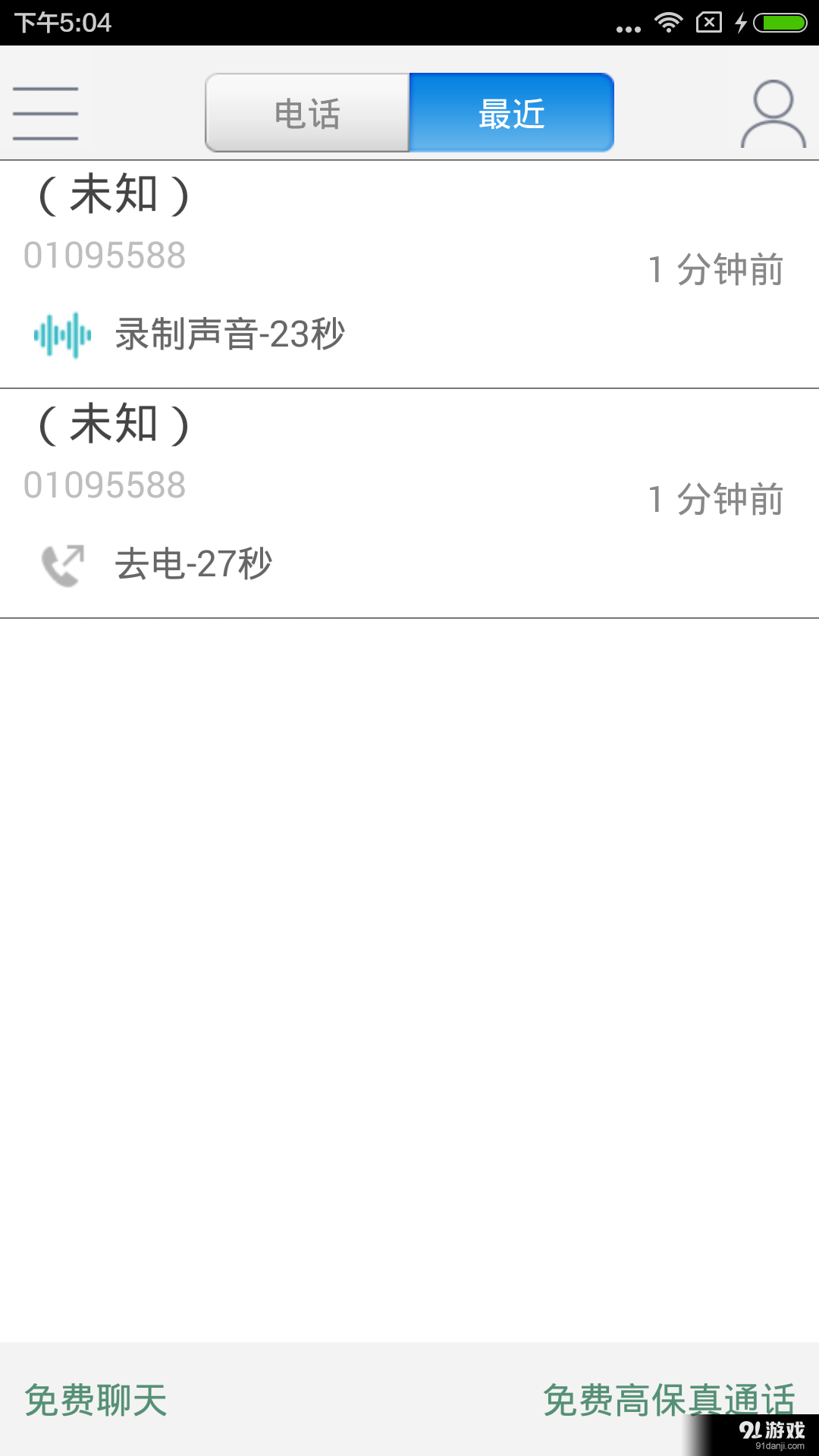Click the 1 分钟前 timestamp on first entry
The width and height of the screenshot is (819, 1456).
715,271
